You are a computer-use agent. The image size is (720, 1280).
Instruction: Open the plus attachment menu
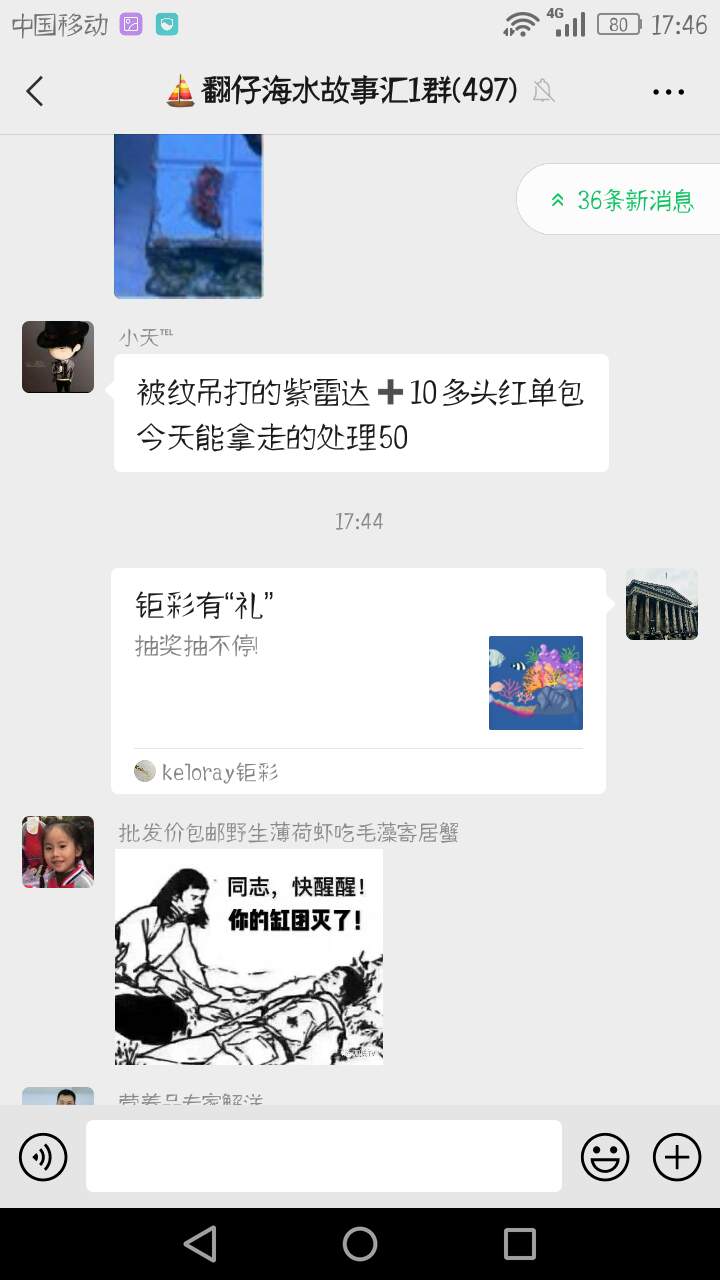677,1157
